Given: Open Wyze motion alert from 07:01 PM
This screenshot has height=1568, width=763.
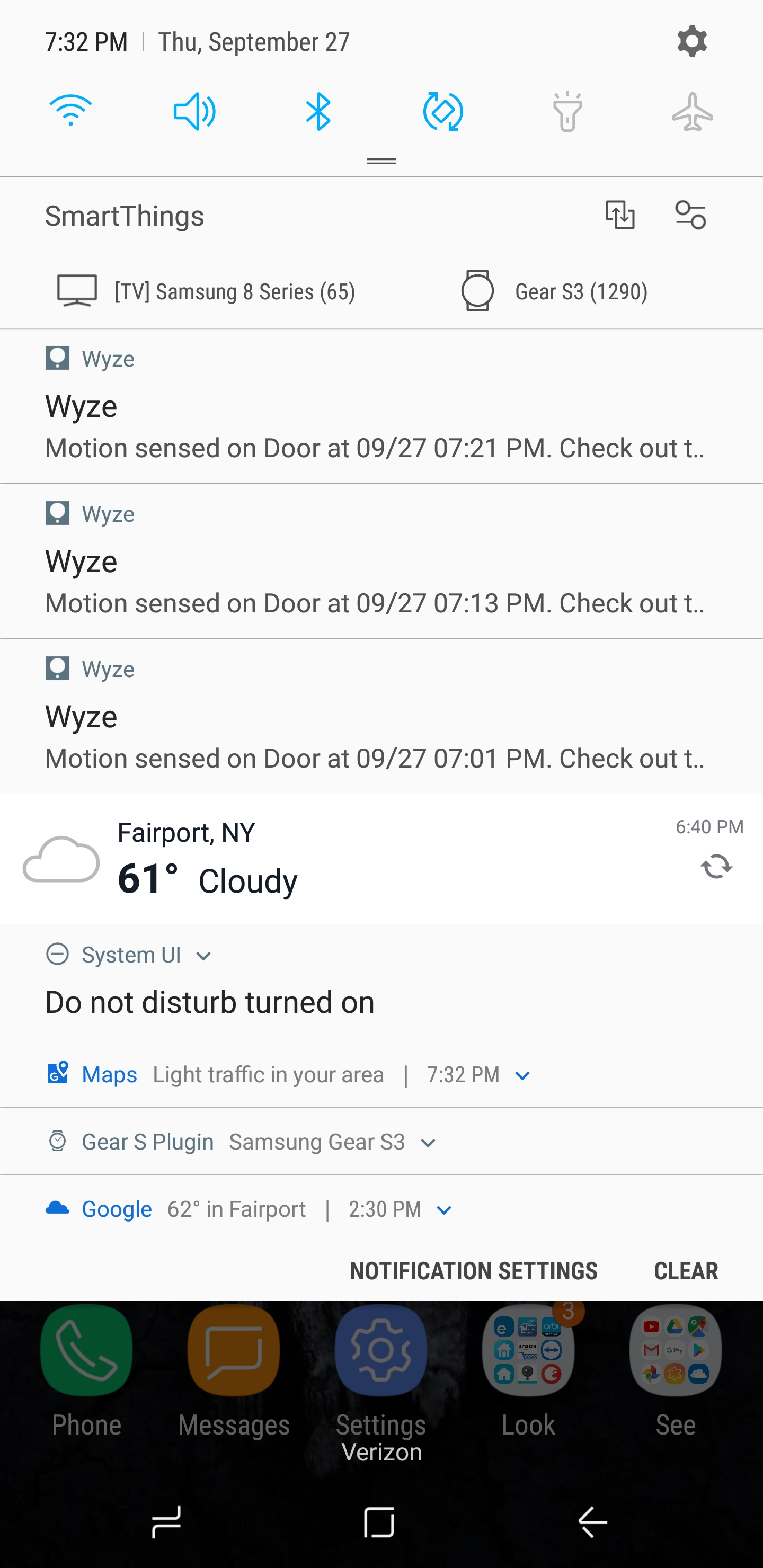Looking at the screenshot, I should click(381, 716).
